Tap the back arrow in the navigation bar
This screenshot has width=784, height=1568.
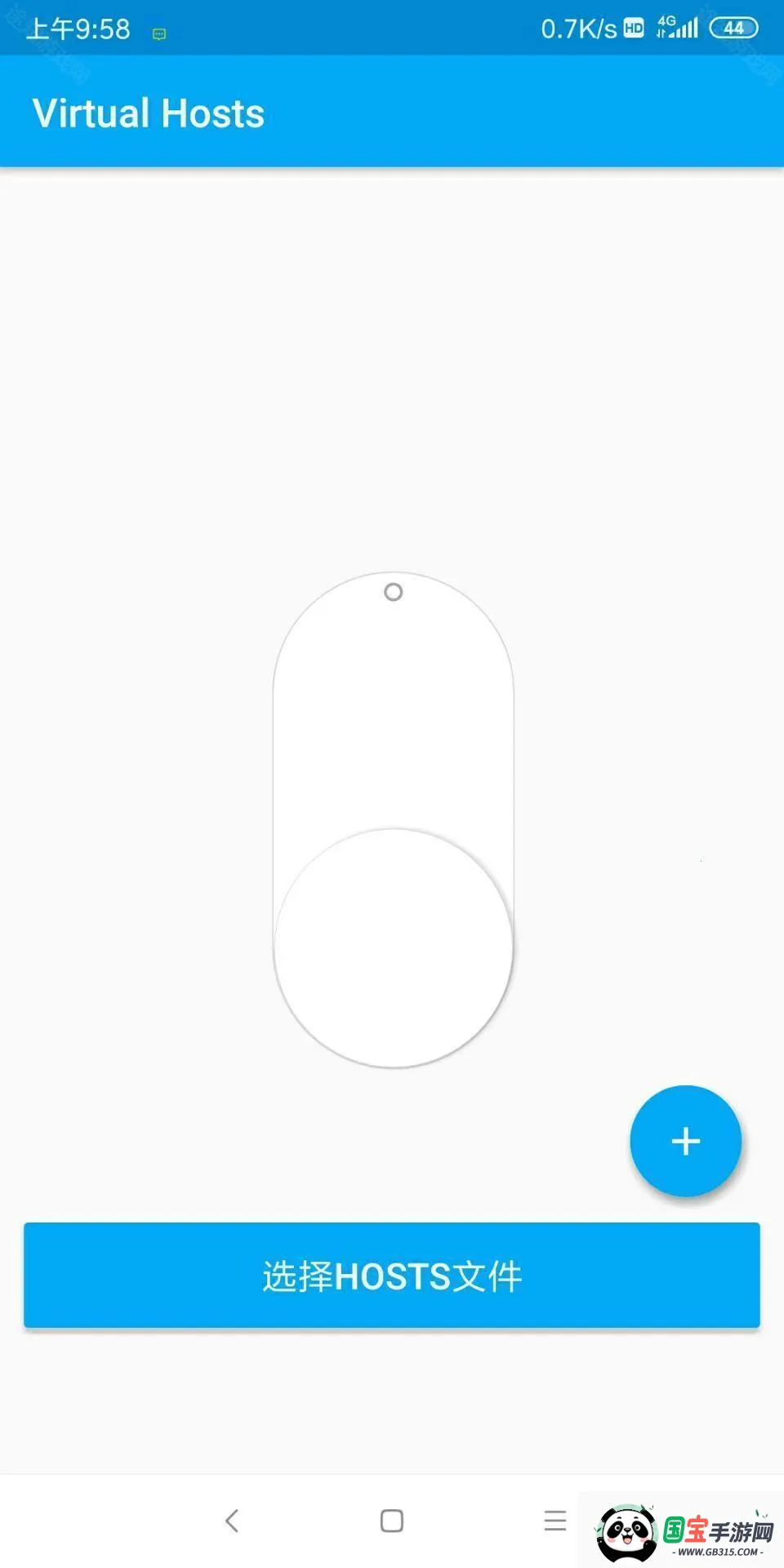(x=231, y=1521)
